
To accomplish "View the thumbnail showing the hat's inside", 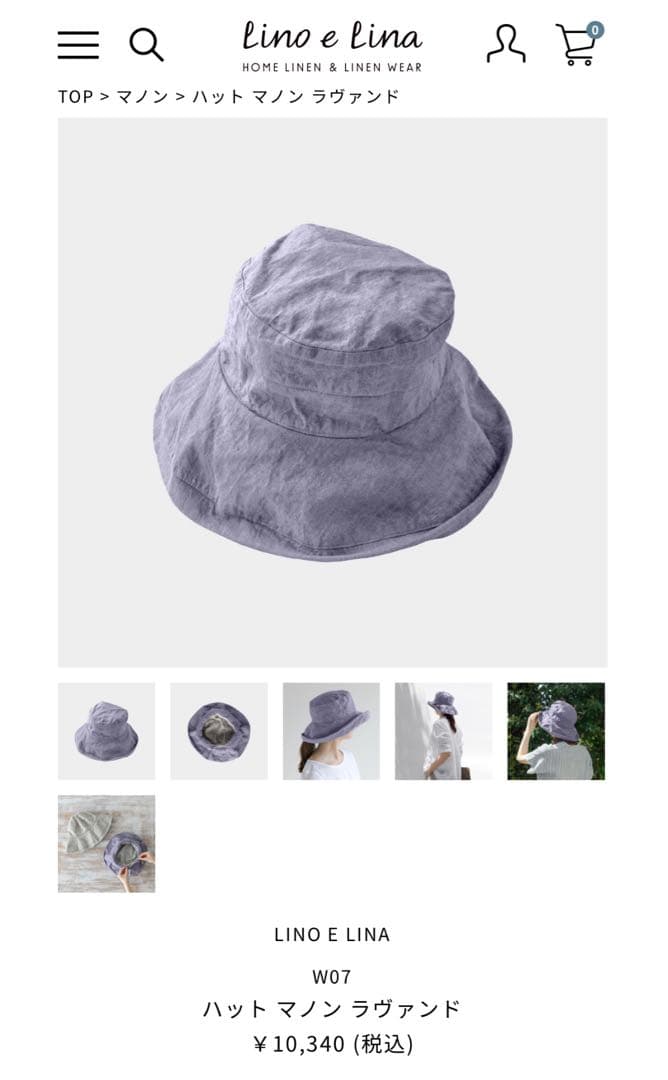I will [x=219, y=731].
